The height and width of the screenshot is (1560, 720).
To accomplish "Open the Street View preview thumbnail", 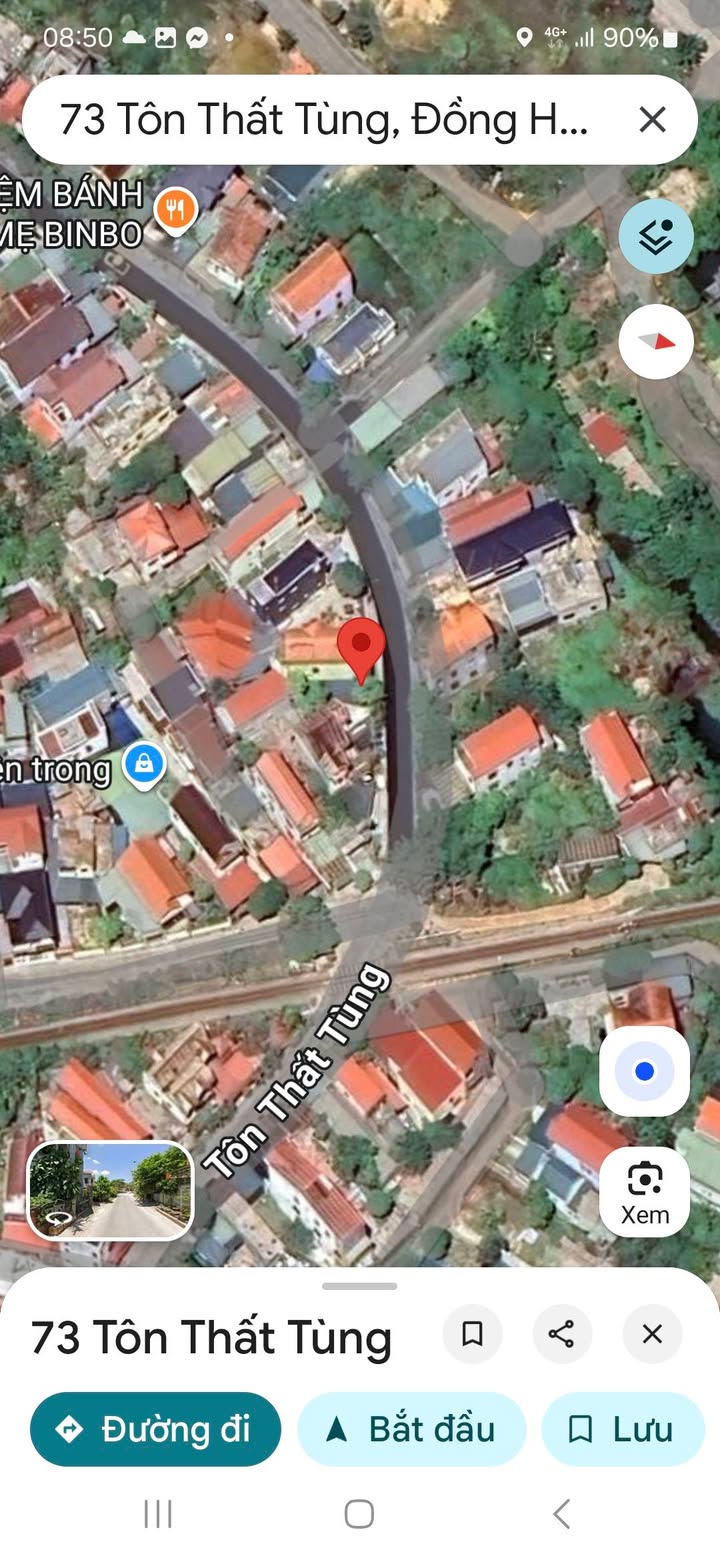I will pyautogui.click(x=110, y=1190).
